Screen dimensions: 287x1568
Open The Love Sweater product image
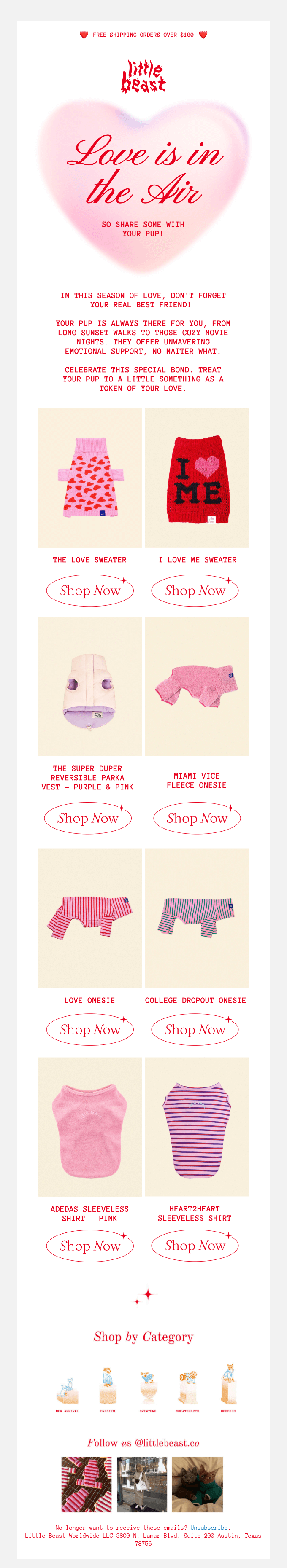click(x=89, y=478)
